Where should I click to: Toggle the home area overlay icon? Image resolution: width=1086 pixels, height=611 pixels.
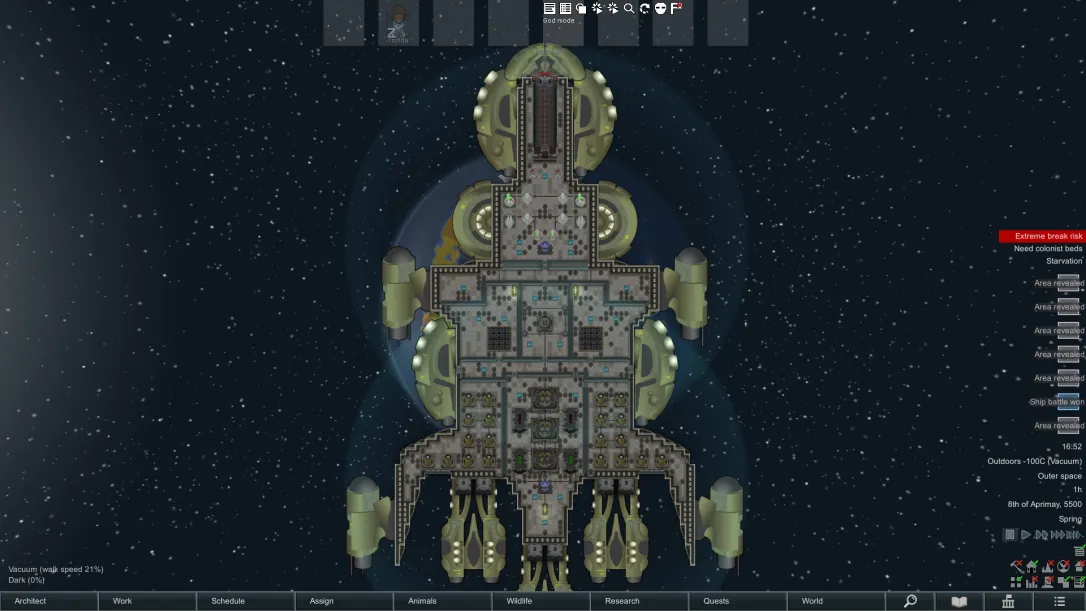tap(1031, 567)
